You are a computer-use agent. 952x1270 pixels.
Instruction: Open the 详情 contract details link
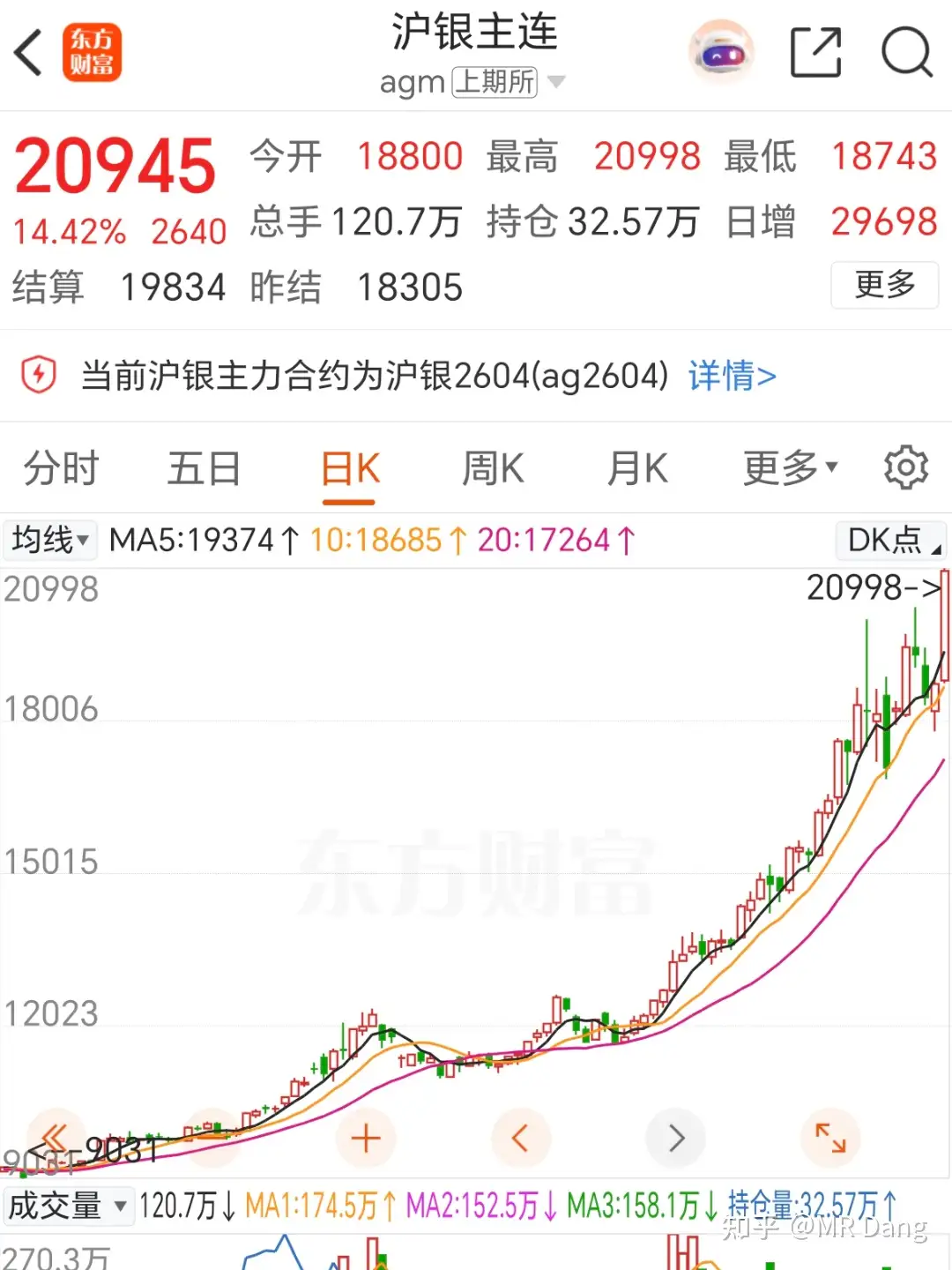click(730, 376)
